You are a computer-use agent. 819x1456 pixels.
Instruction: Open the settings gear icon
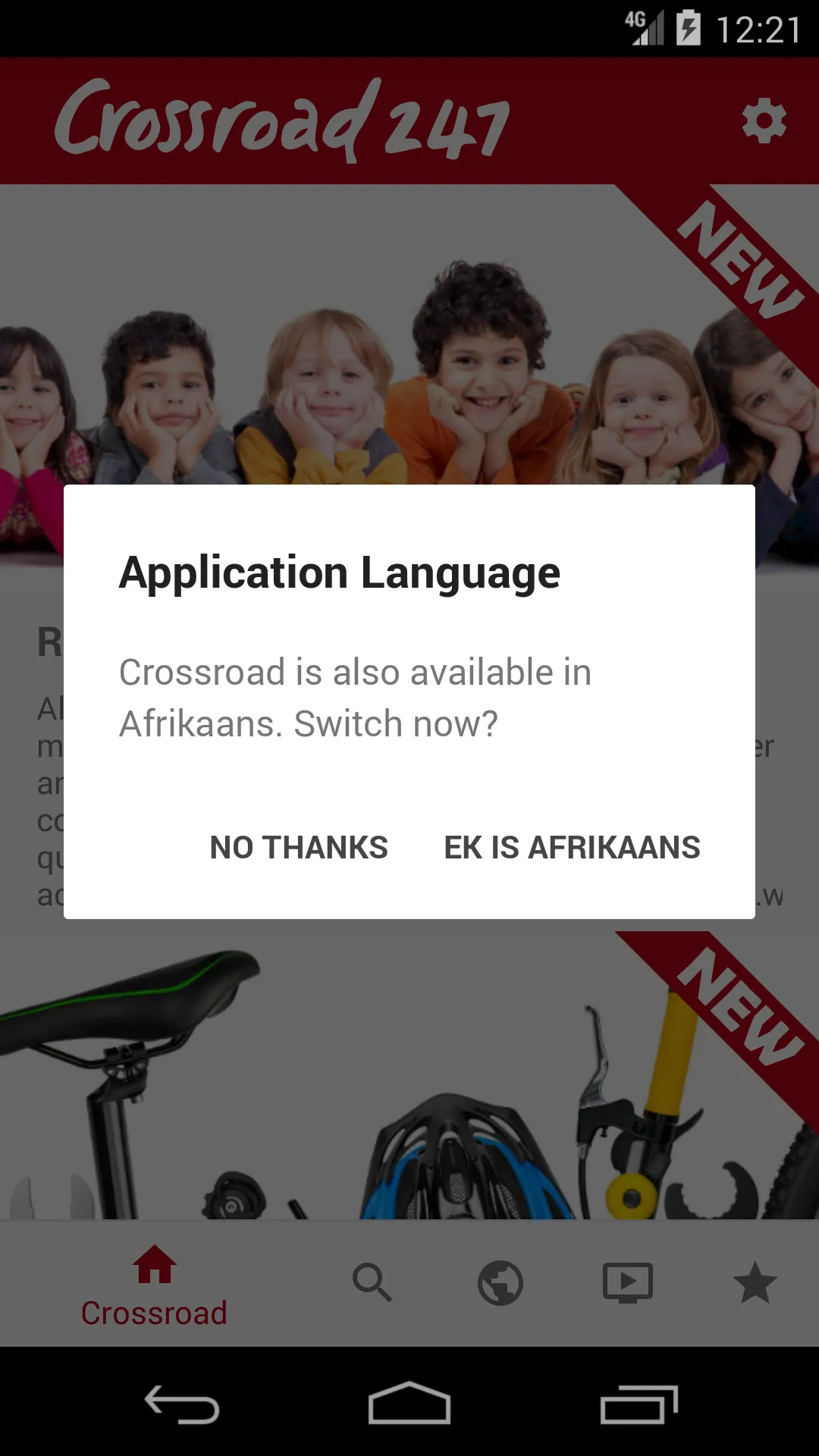click(764, 121)
